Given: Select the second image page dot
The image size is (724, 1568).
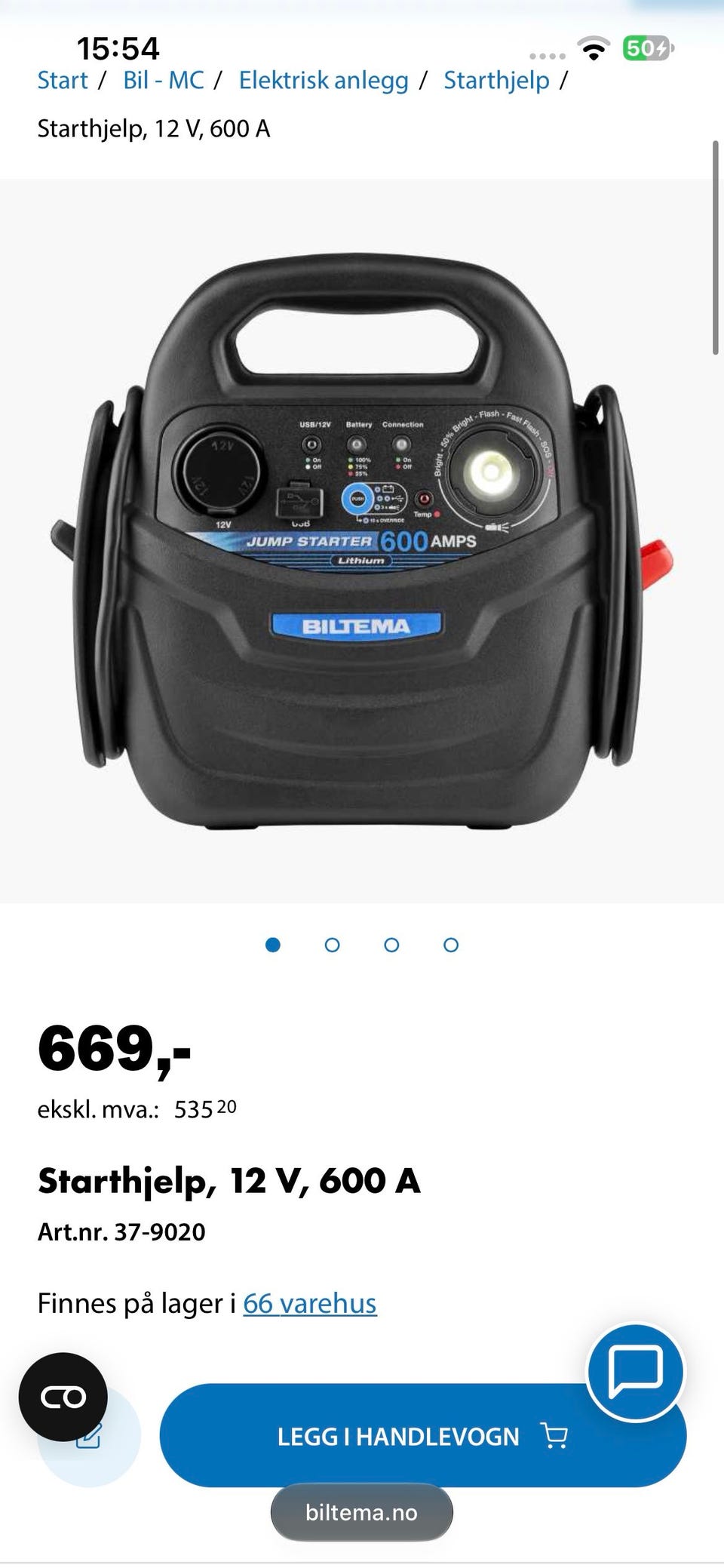Looking at the screenshot, I should pyautogui.click(x=332, y=945).
